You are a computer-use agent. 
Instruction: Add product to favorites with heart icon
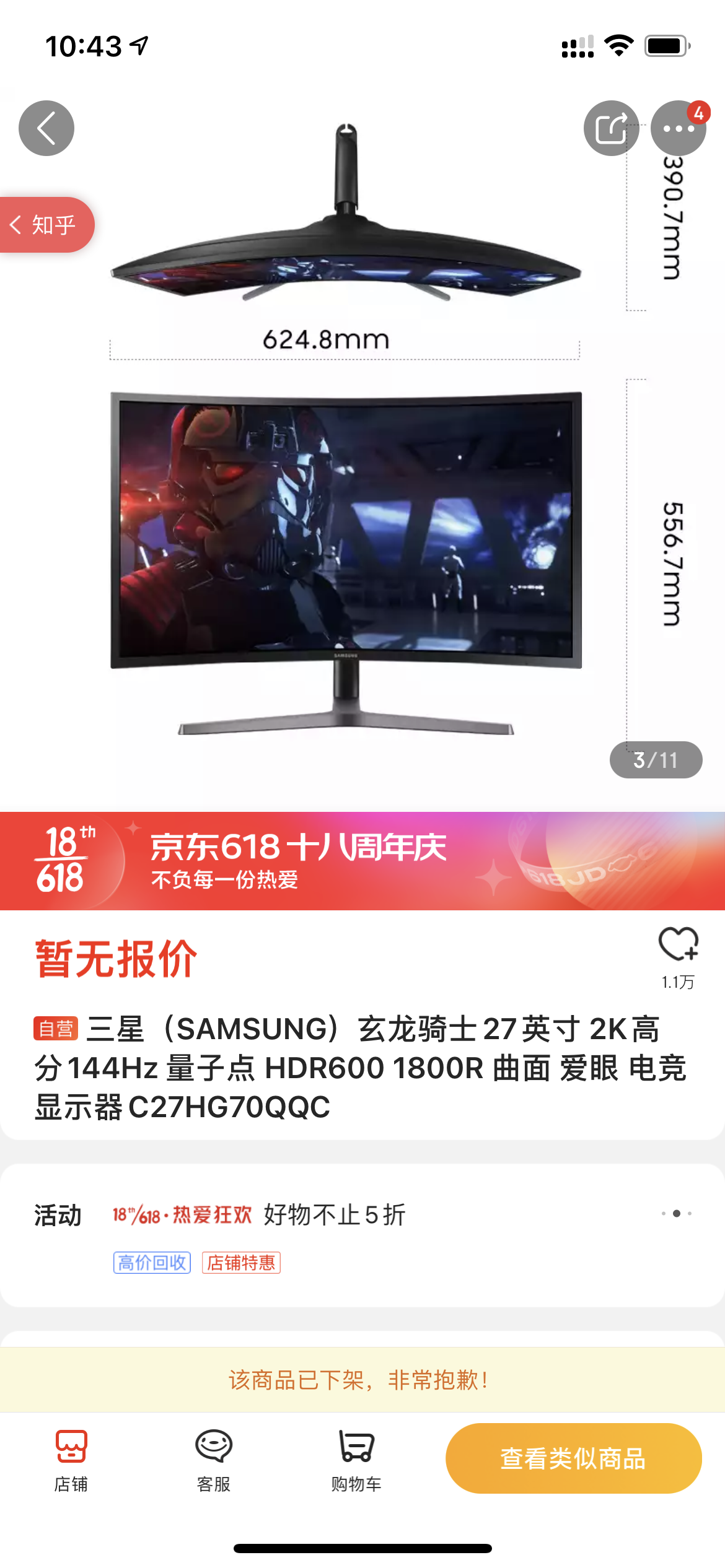pyautogui.click(x=678, y=945)
